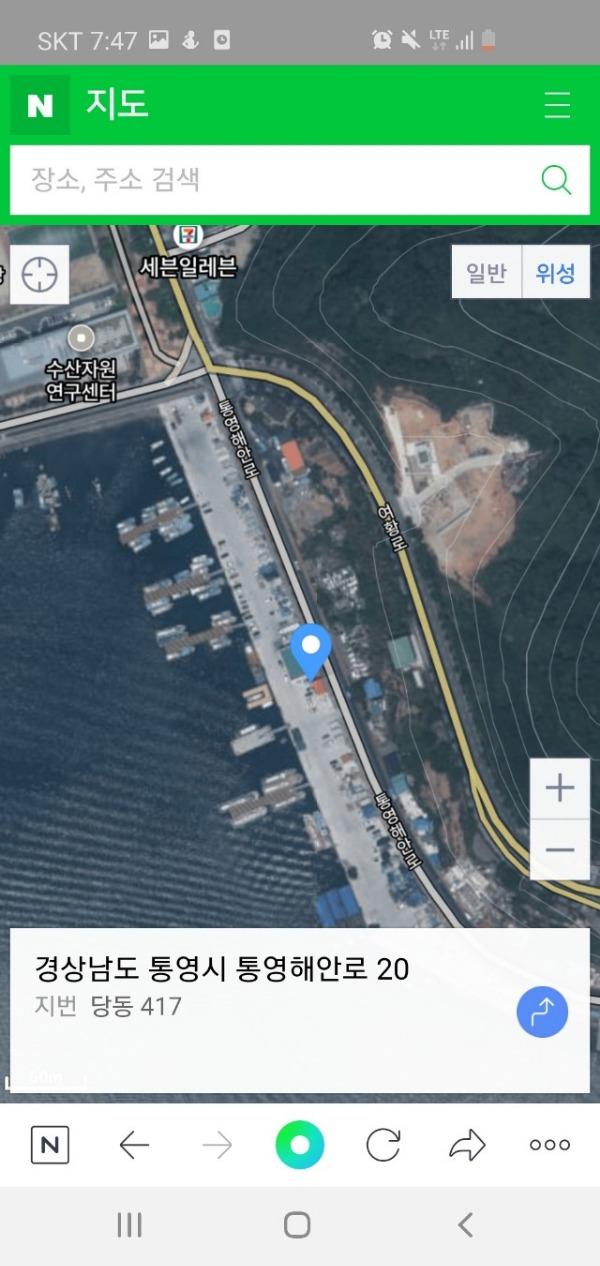
Task: Open the 세븐일레븐 place marker
Action: pyautogui.click(x=186, y=236)
